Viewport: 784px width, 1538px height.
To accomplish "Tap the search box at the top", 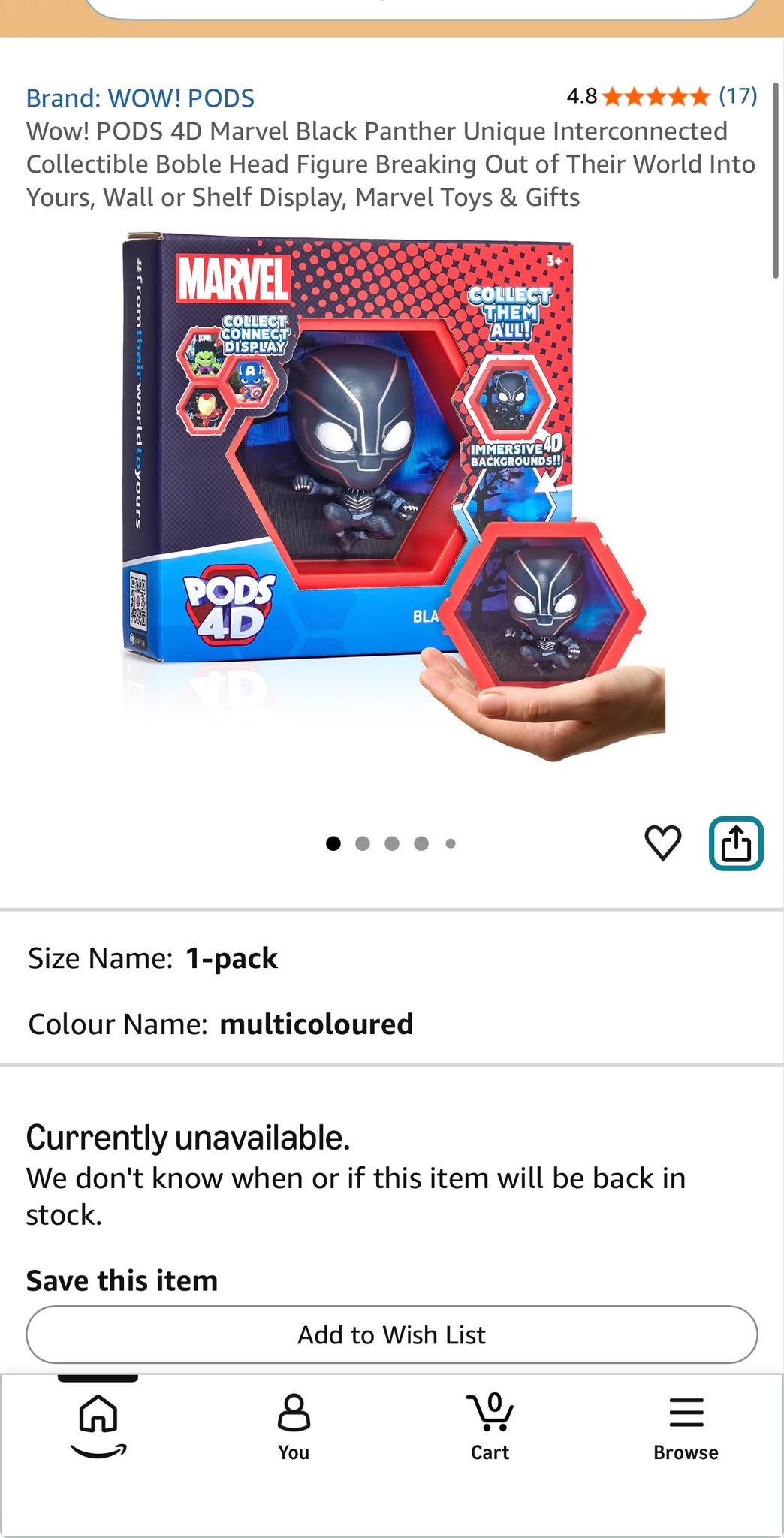I will (x=421, y=8).
